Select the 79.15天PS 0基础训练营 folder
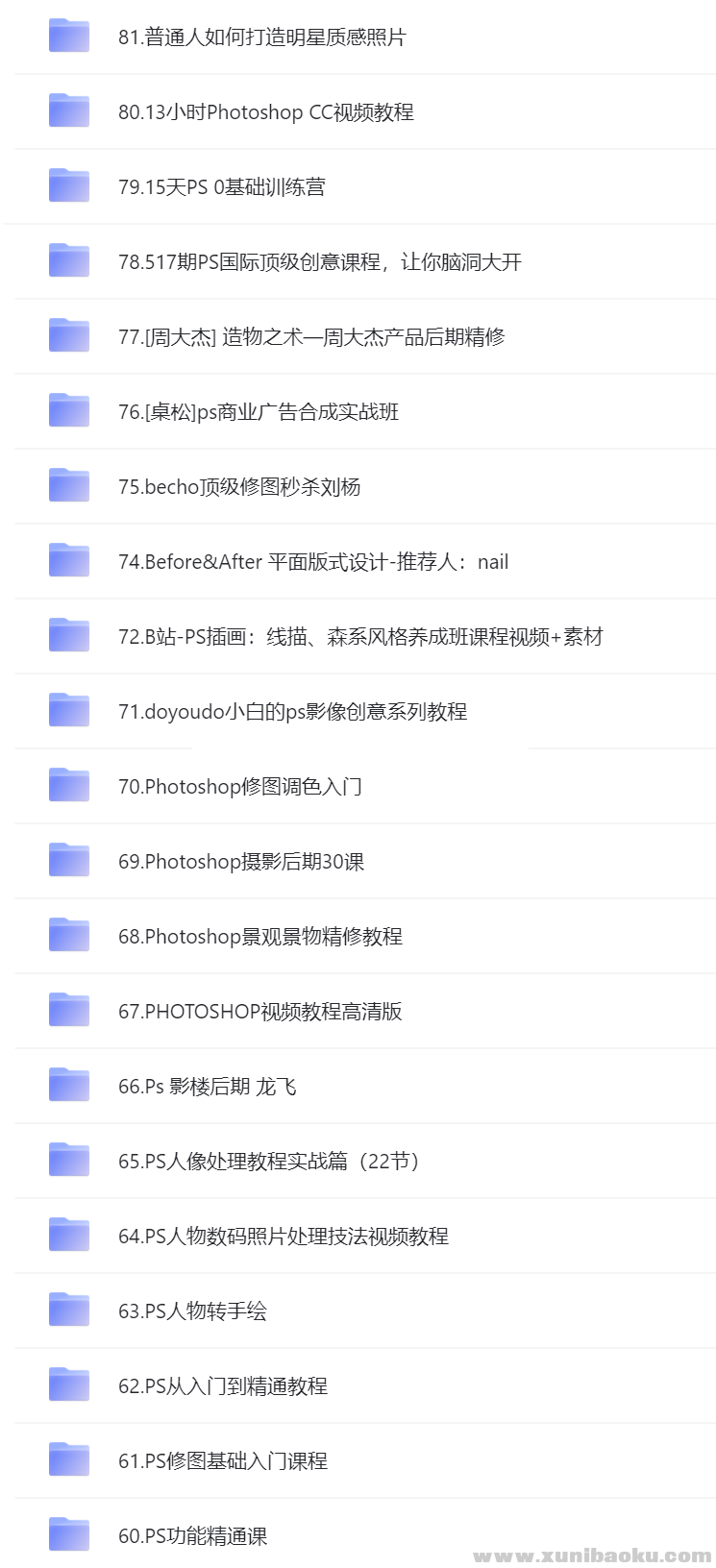The width and height of the screenshot is (716, 1568). click(x=221, y=187)
